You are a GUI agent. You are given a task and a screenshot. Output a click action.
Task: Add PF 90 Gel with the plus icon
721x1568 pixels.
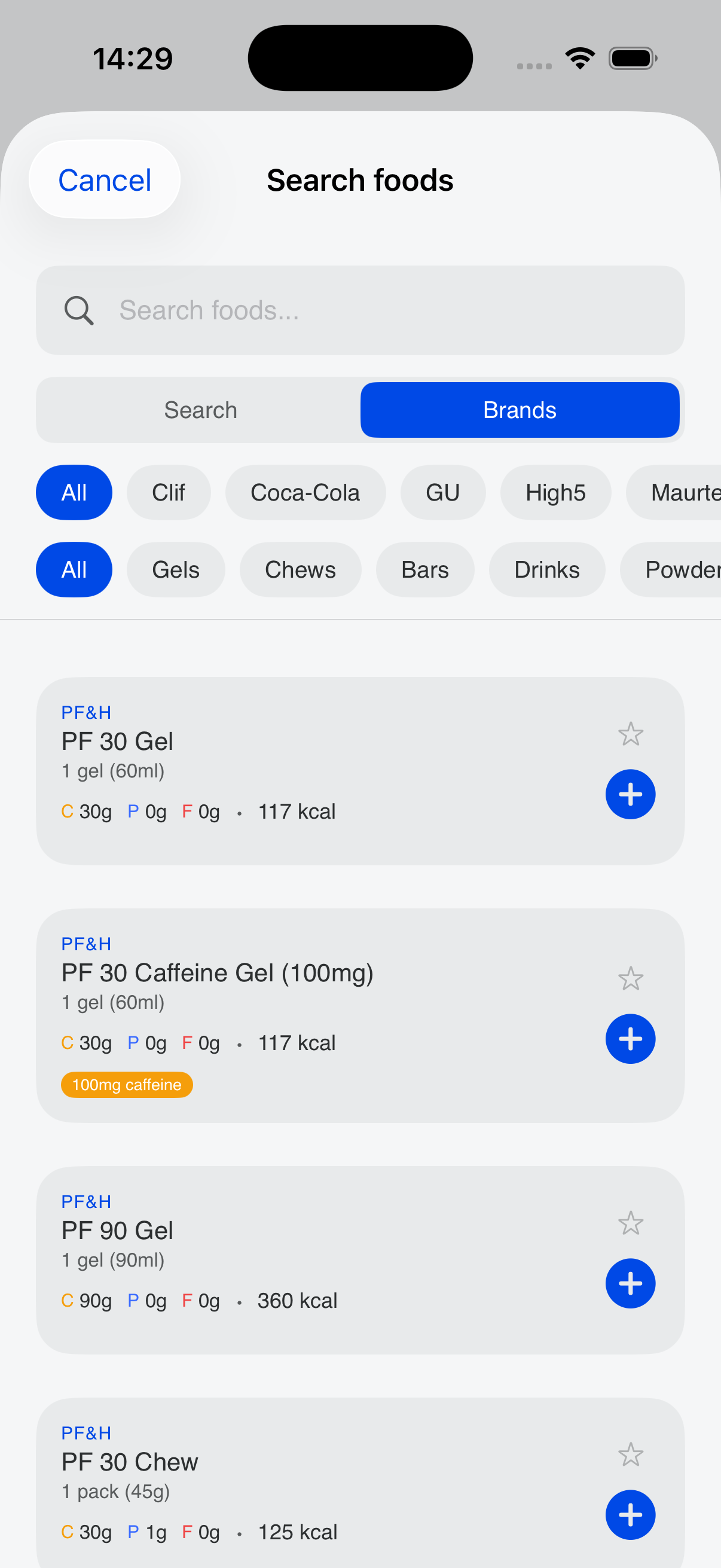(630, 1283)
